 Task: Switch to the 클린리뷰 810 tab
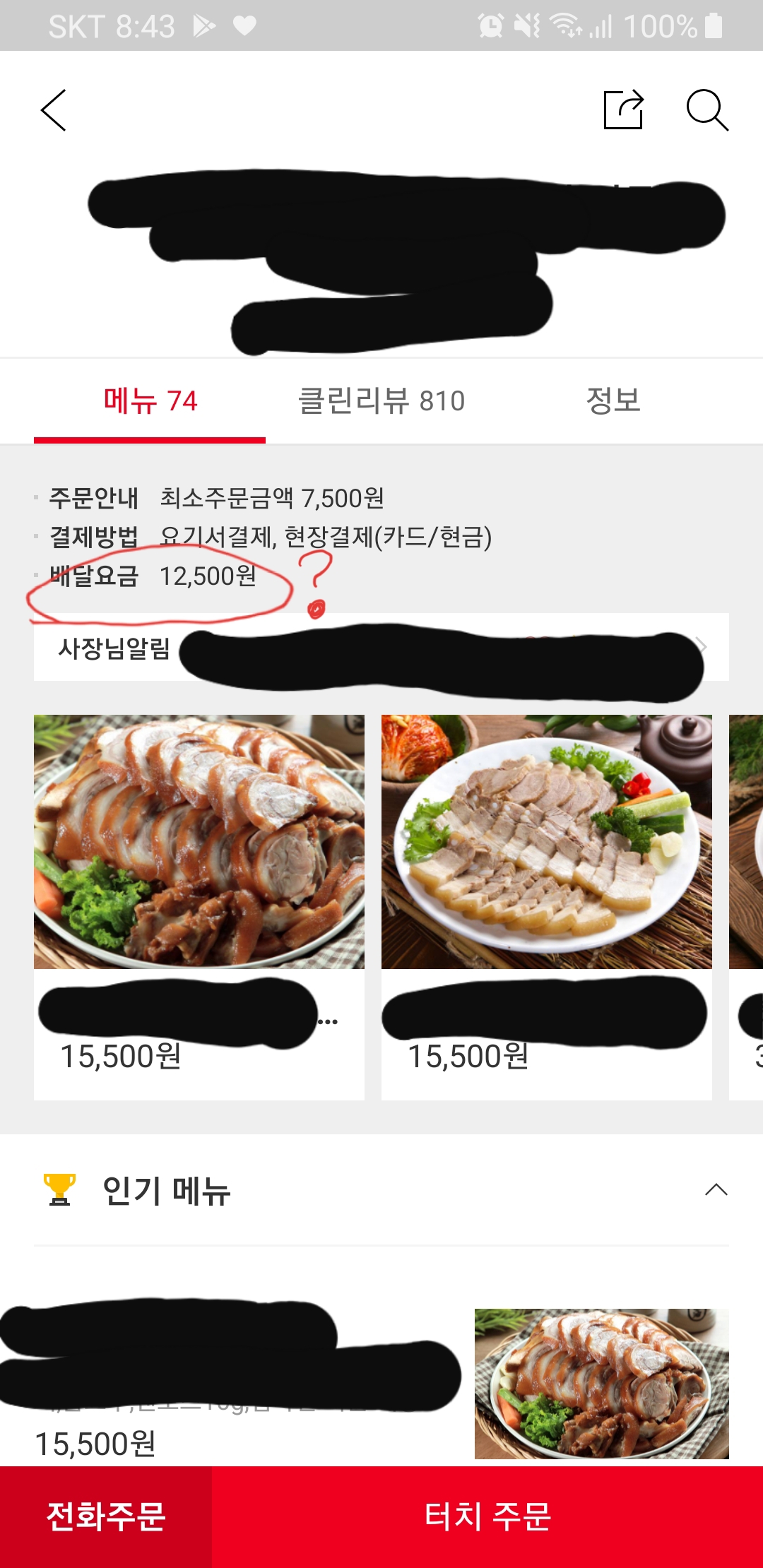(x=381, y=401)
